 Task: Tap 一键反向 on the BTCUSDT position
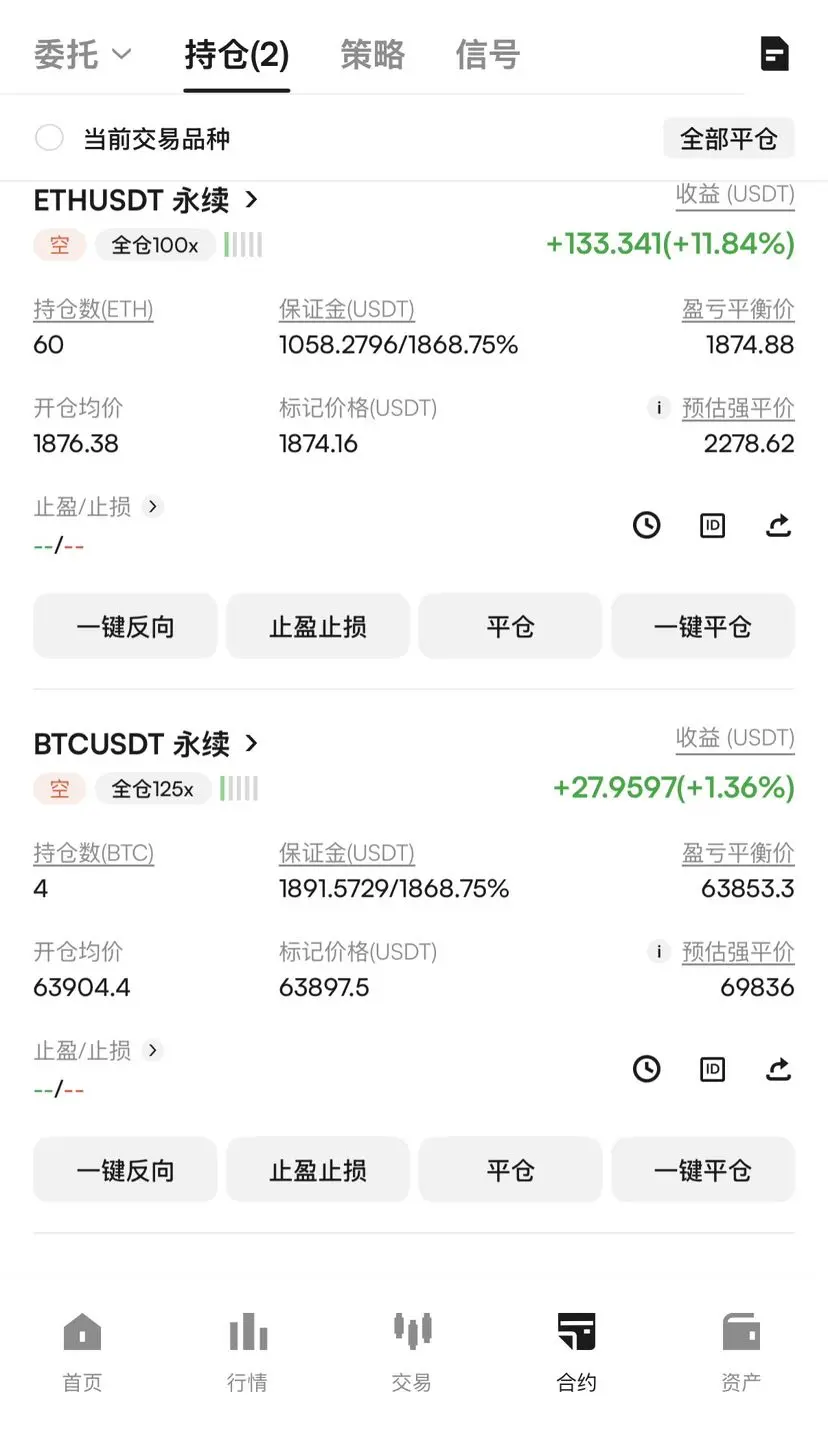point(125,1170)
